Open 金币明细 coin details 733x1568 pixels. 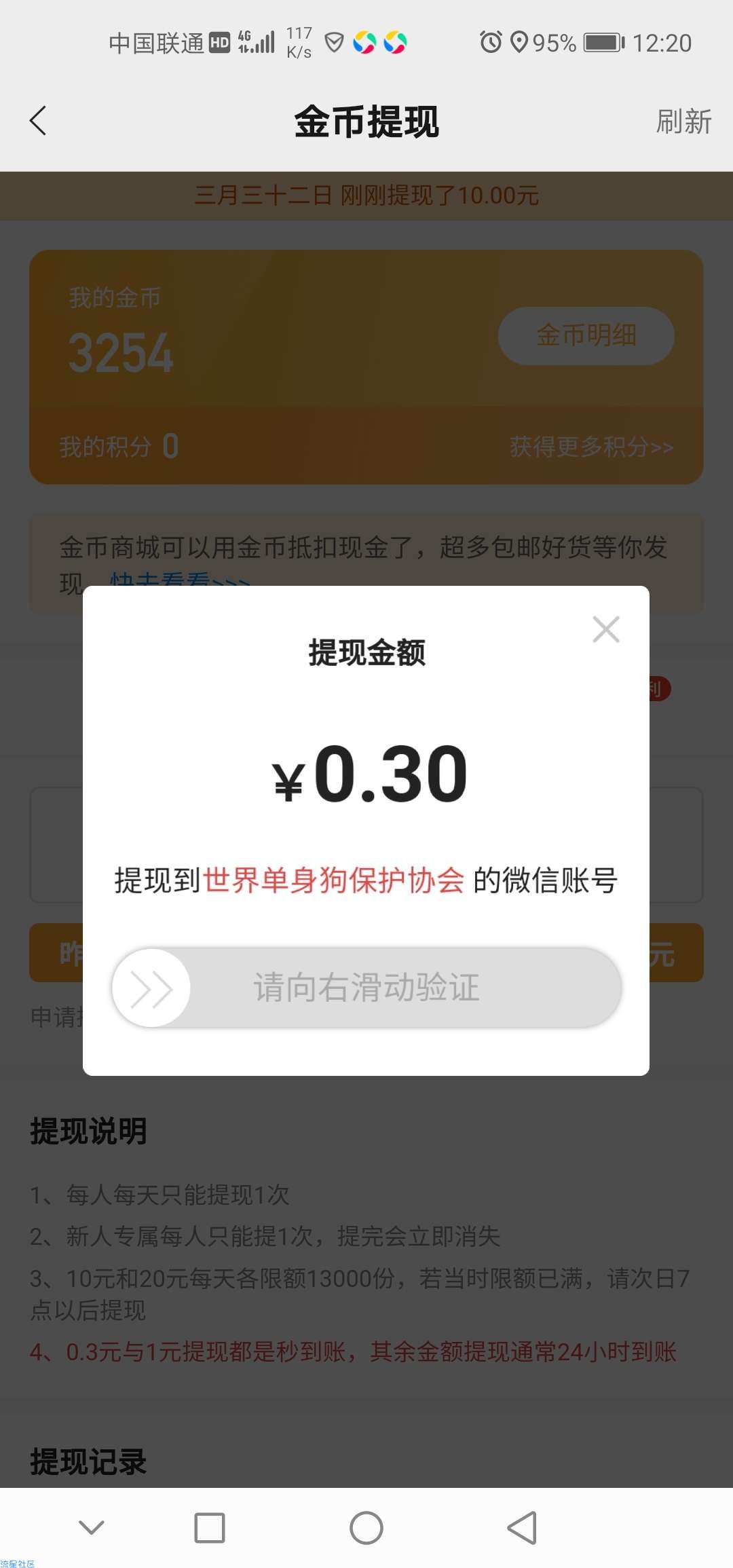pos(586,335)
